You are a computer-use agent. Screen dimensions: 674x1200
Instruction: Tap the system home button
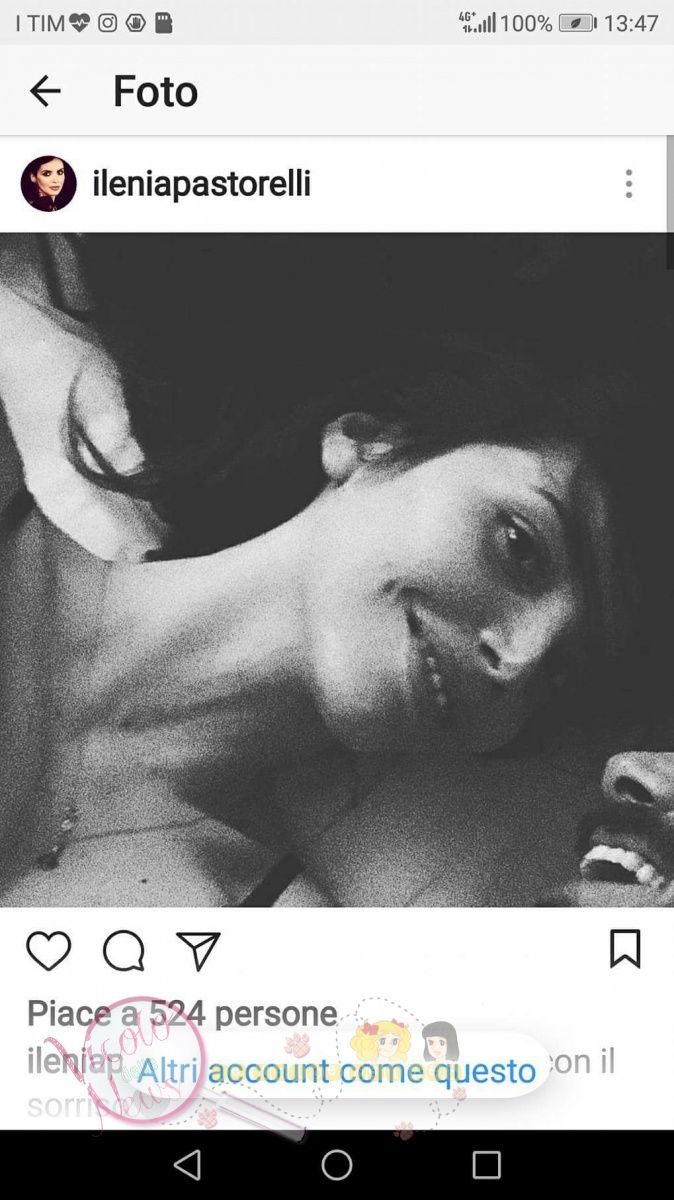[x=337, y=1165]
